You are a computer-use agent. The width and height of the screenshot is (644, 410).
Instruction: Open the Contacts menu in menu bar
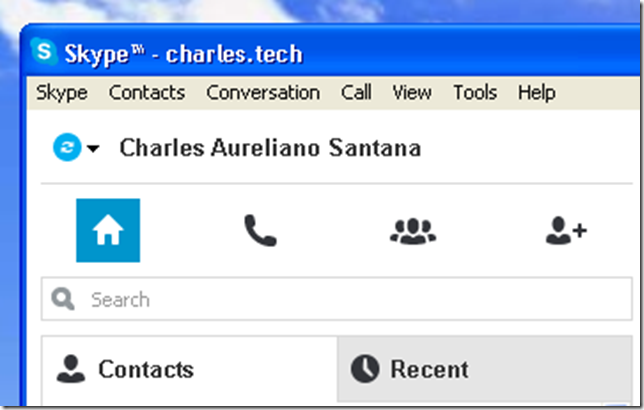(147, 93)
